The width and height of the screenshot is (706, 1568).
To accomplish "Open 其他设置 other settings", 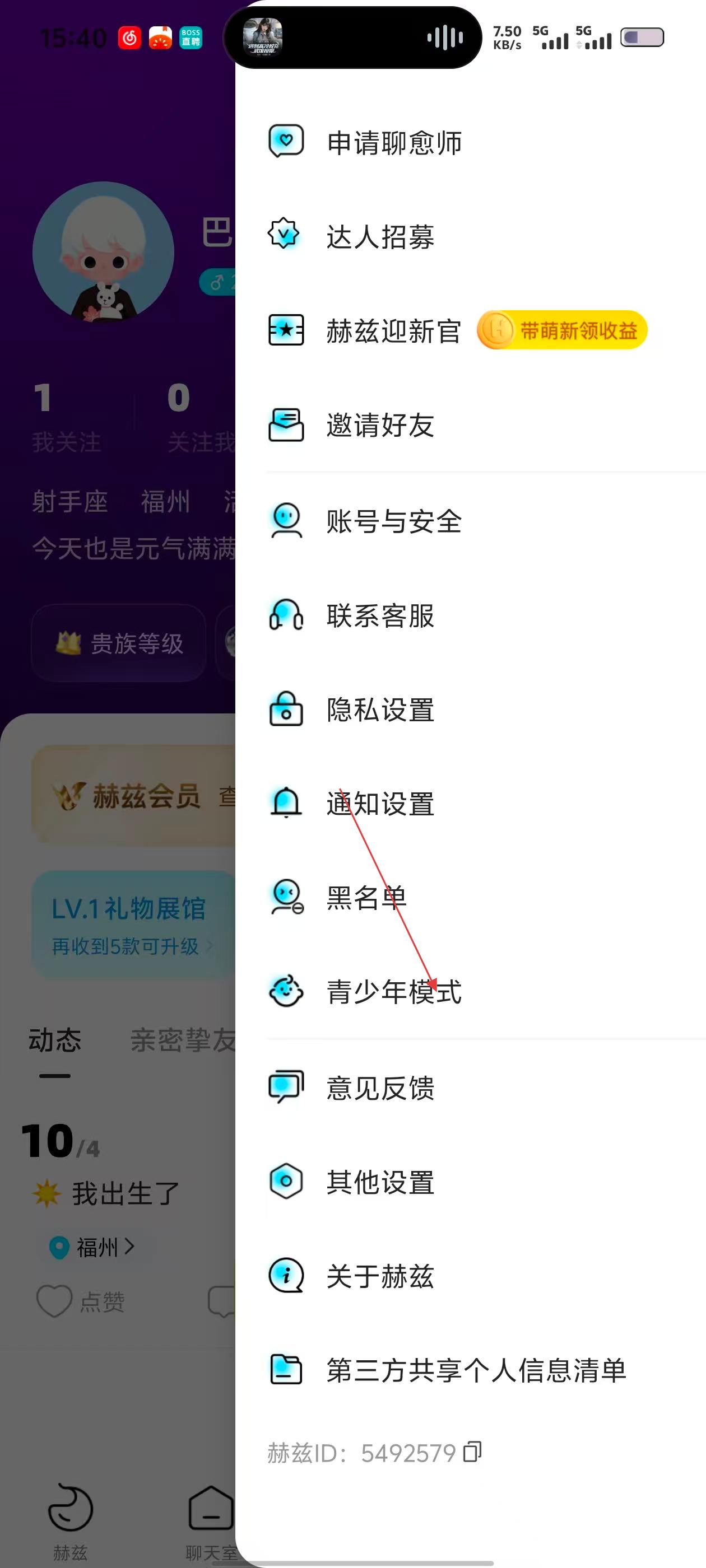I will [380, 1182].
